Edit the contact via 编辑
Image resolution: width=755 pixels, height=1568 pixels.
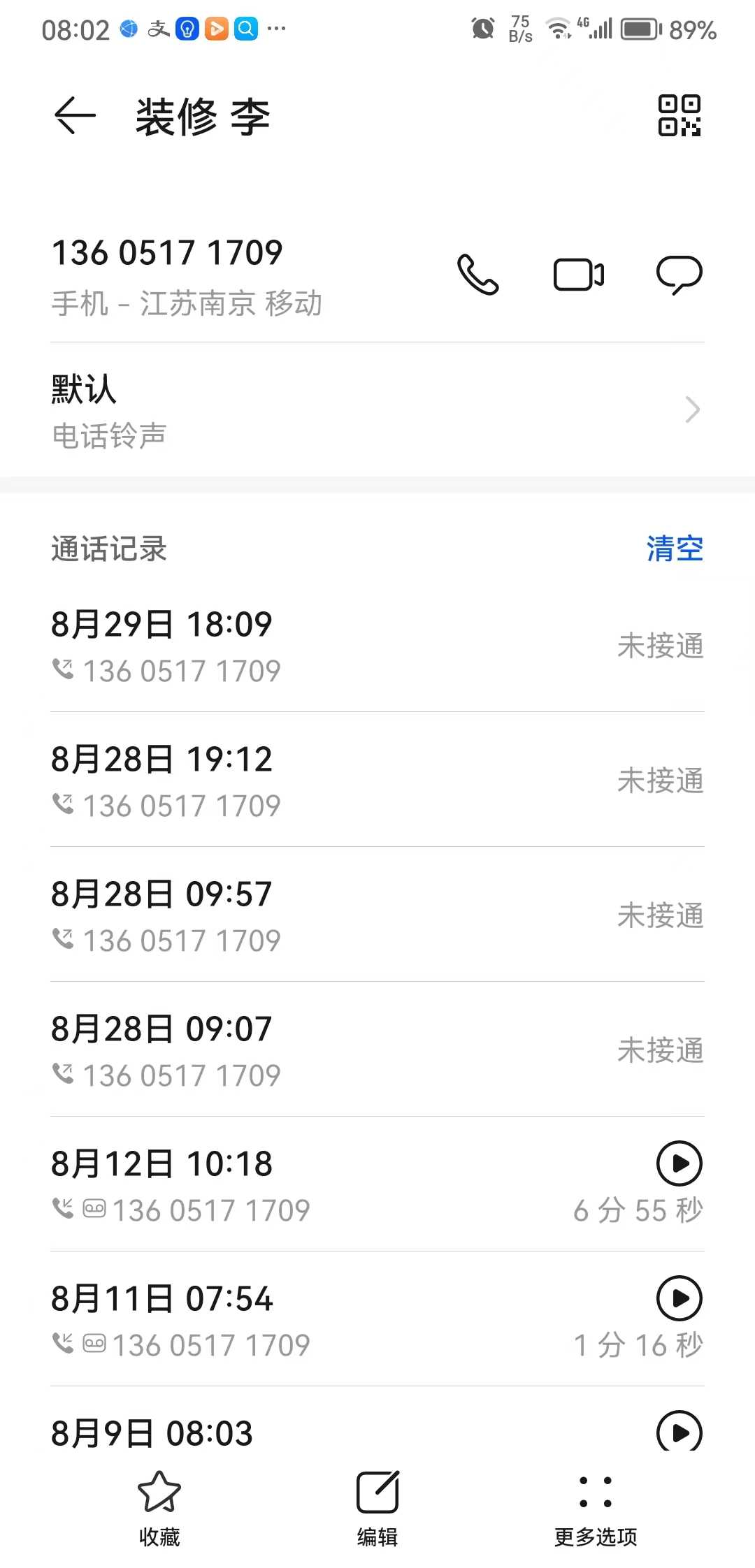point(377,1505)
